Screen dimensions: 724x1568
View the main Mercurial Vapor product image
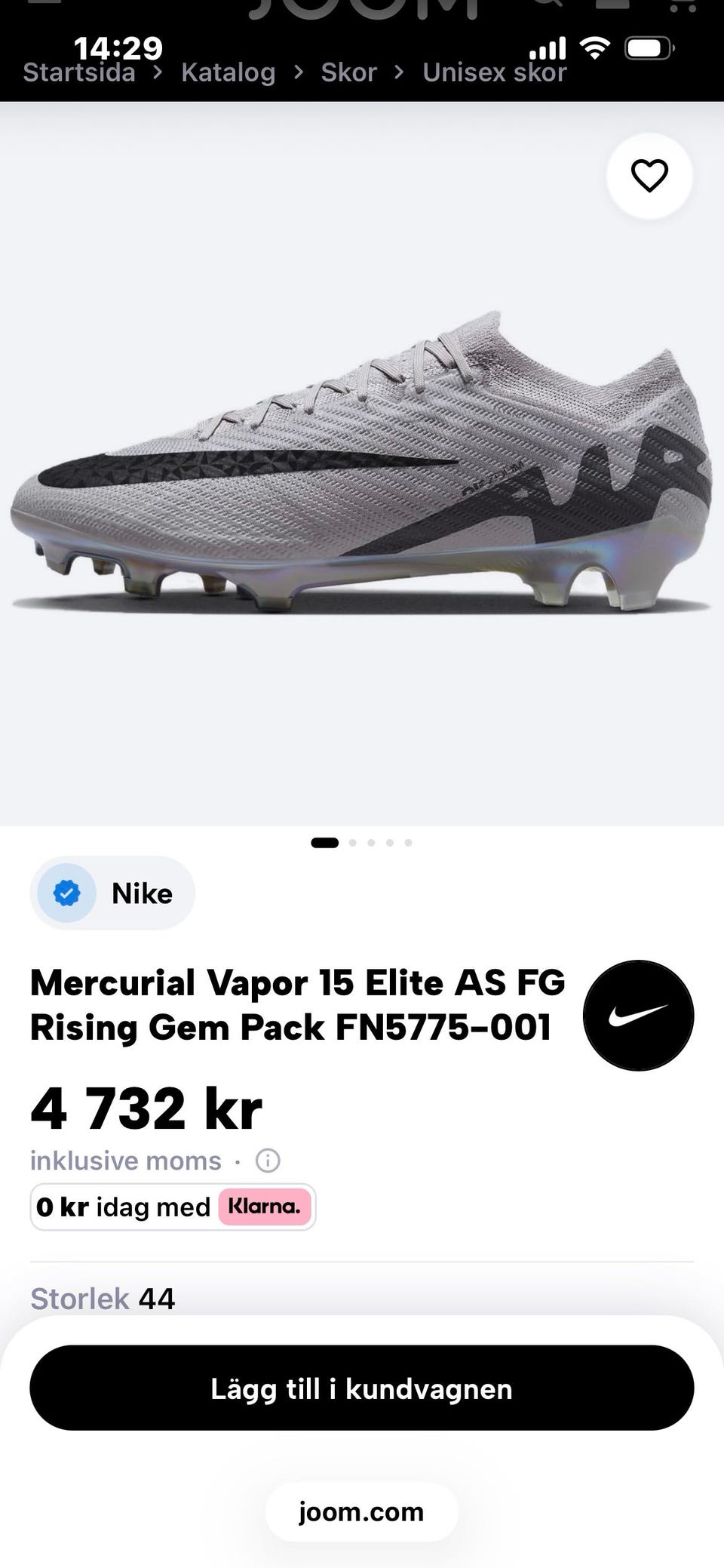[x=361, y=463]
